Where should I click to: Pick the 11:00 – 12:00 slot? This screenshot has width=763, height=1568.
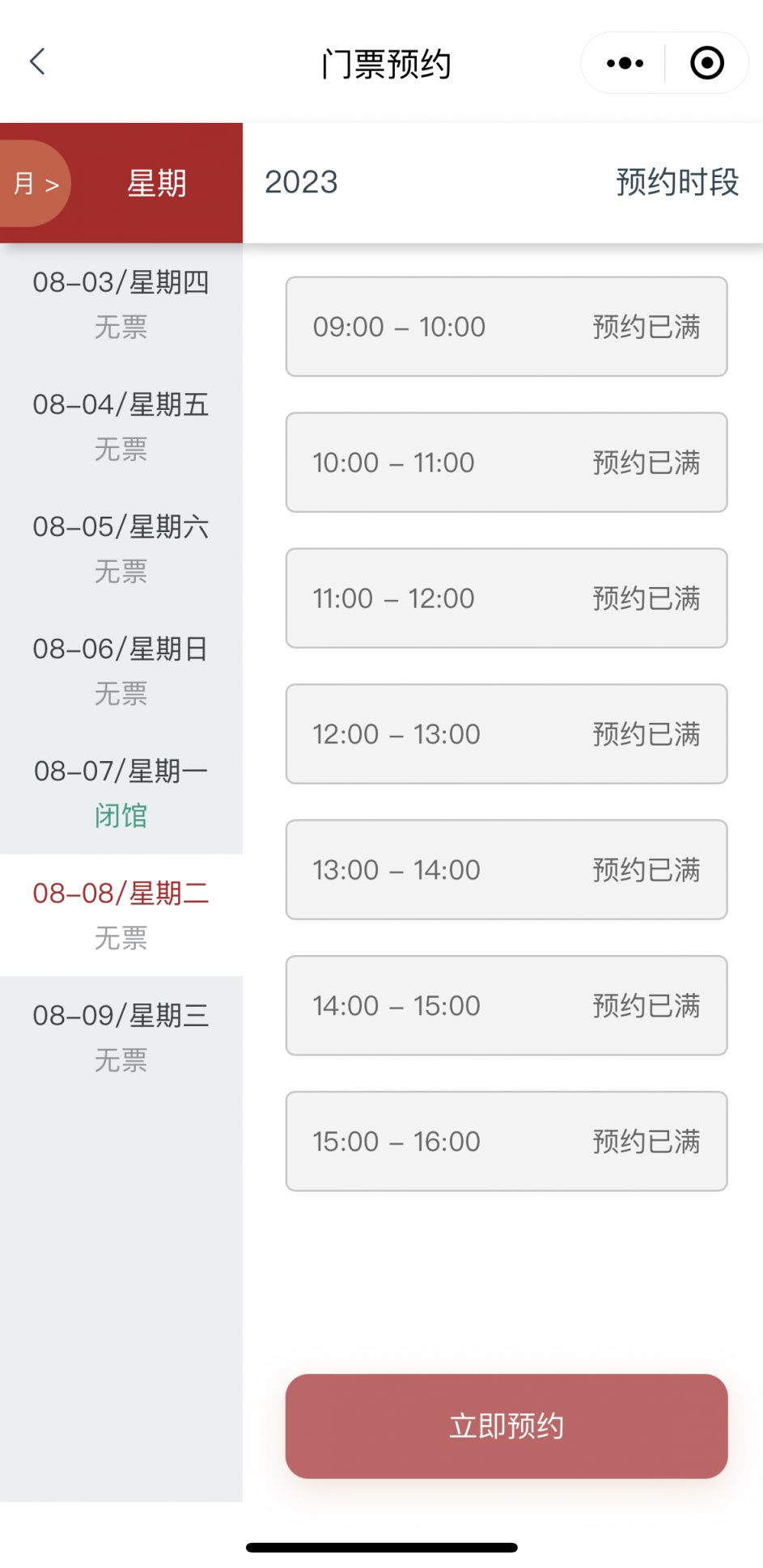507,598
